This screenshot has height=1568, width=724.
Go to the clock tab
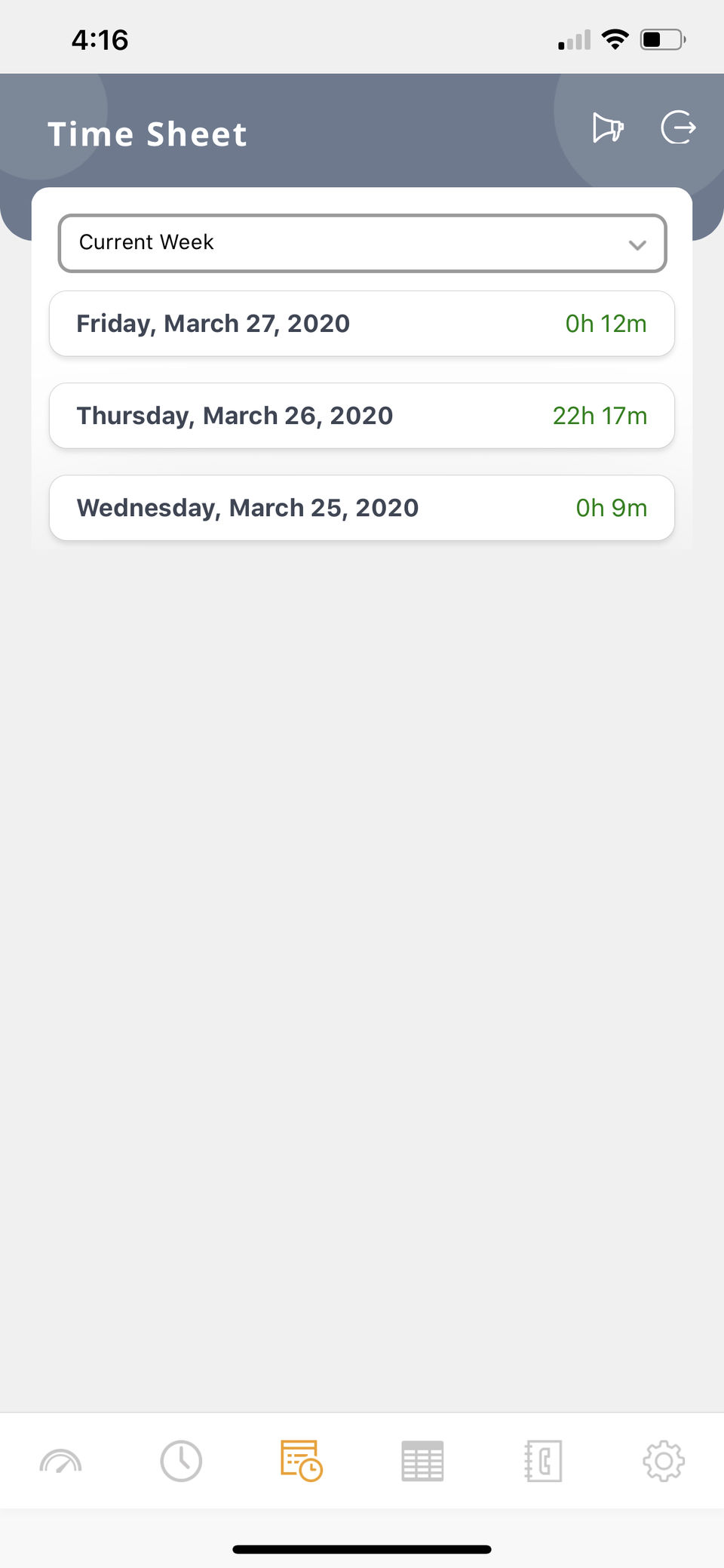click(x=181, y=1462)
